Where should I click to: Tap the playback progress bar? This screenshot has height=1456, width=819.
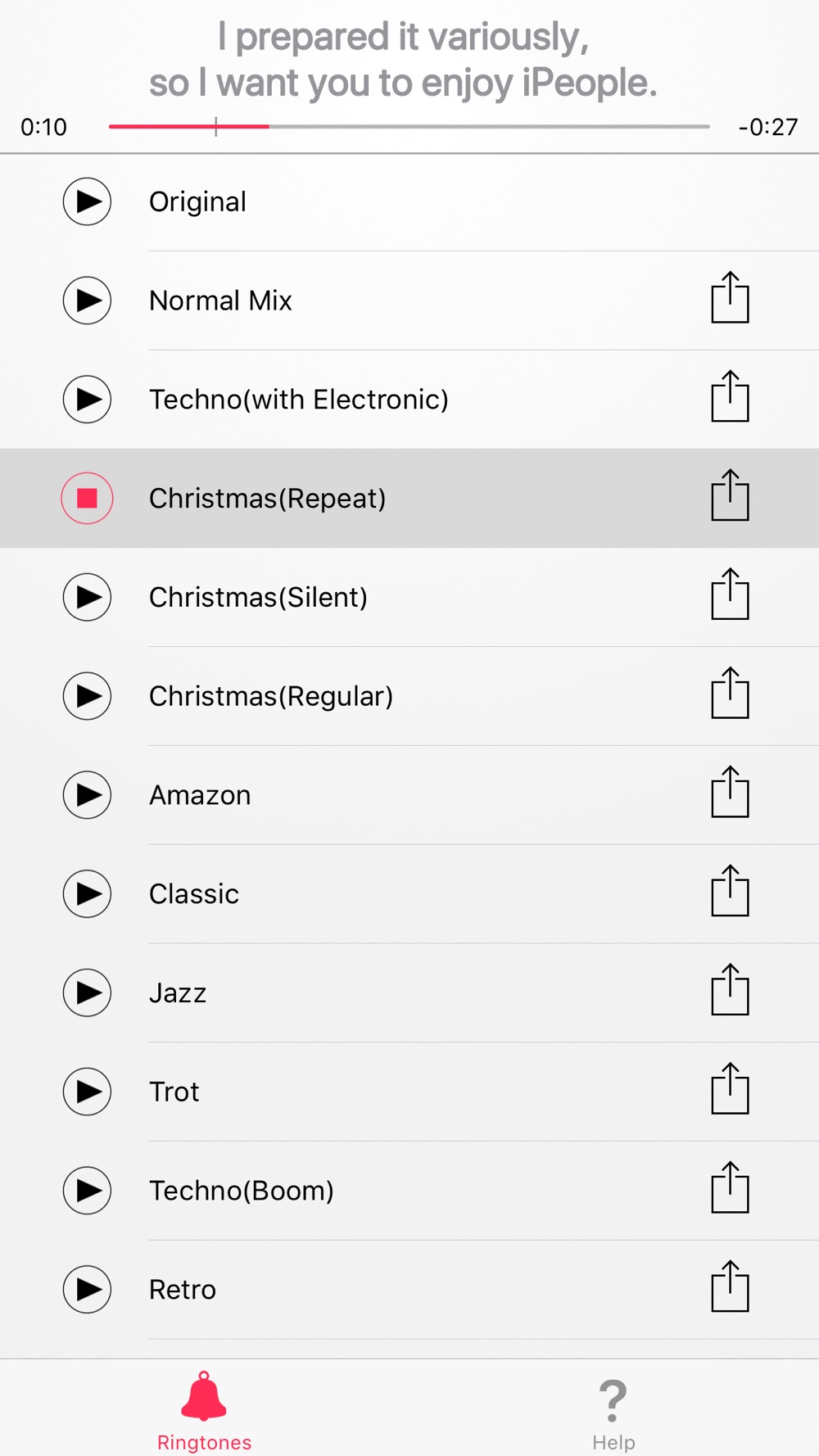(409, 127)
